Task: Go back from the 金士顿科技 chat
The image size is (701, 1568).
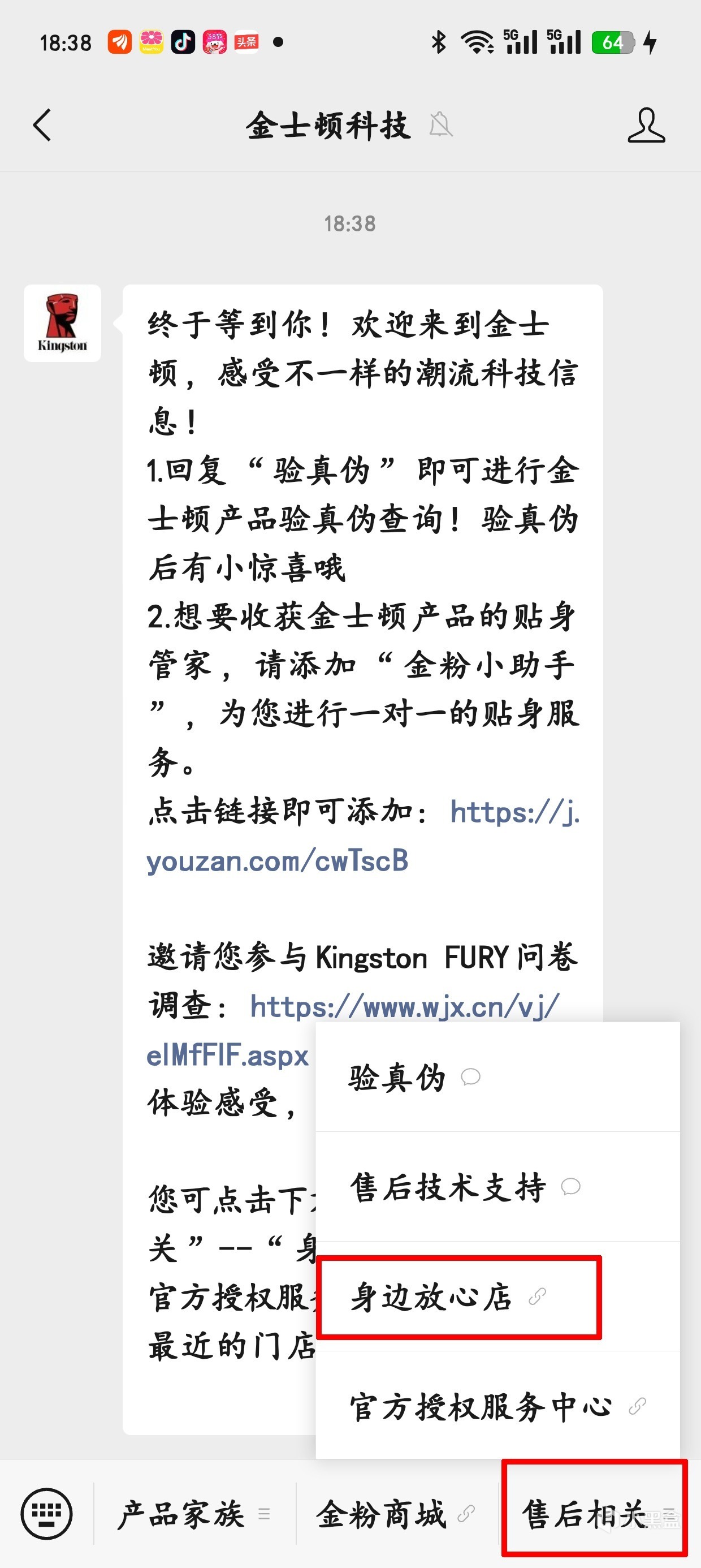Action: pyautogui.click(x=41, y=126)
